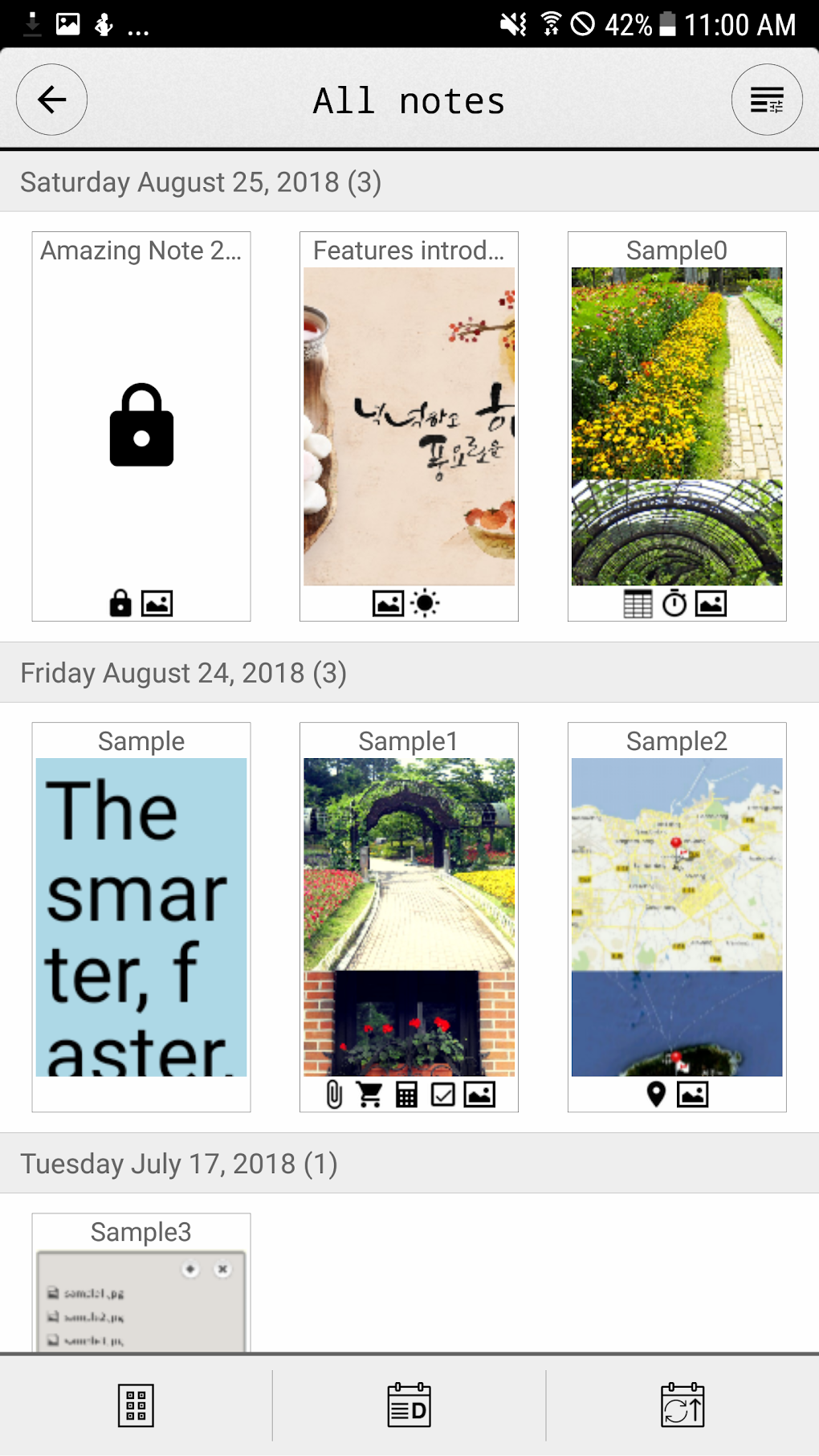Screen dimensions: 819x1456
Task: Expand the Tuesday July 17 section header
Action: 409,1163
